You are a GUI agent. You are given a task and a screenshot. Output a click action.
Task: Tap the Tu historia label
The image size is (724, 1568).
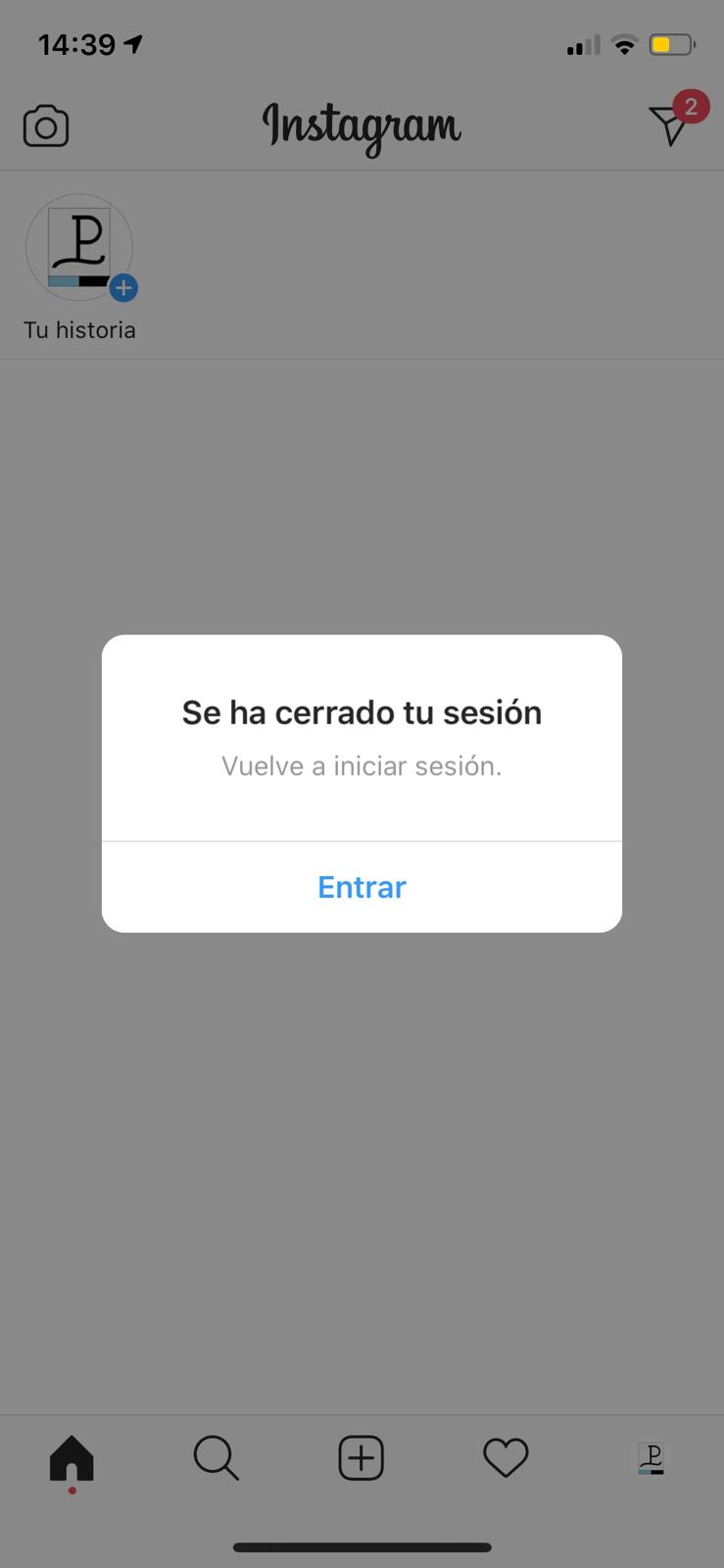pyautogui.click(x=79, y=329)
